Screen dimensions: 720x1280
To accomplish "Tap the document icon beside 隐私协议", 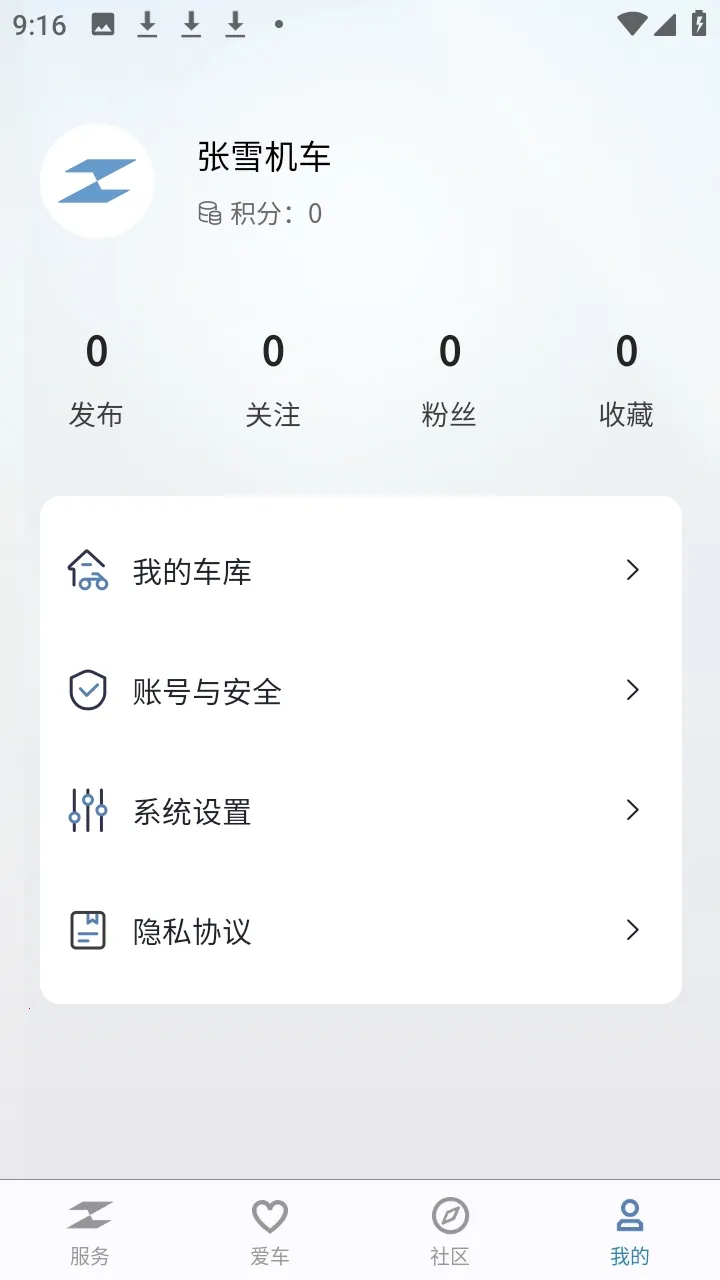I will point(87,930).
